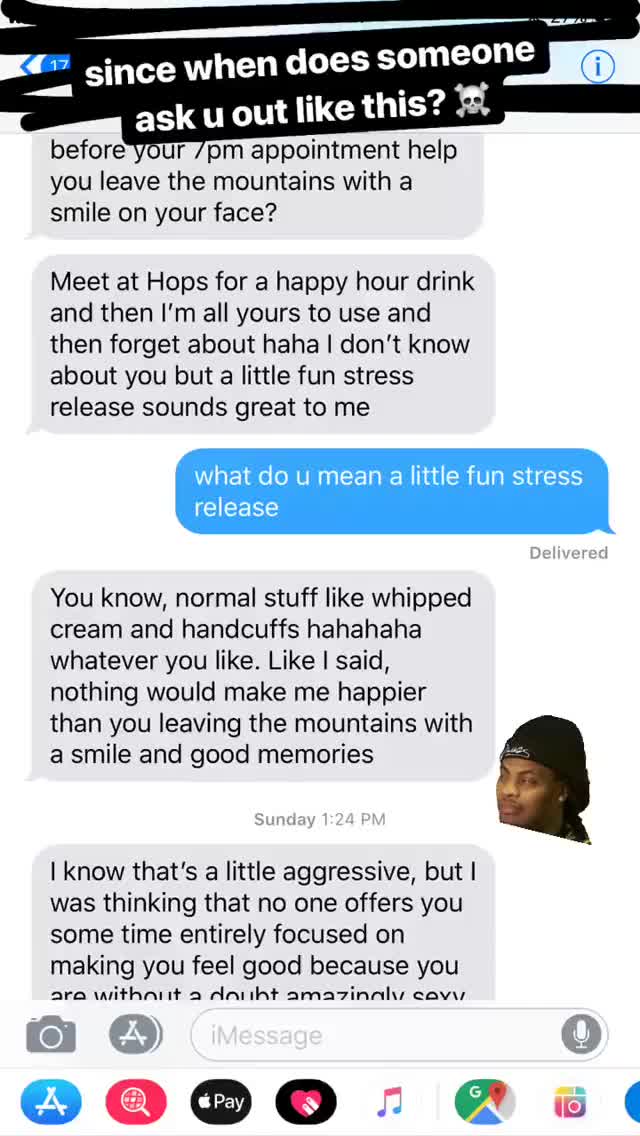Record an audio message with the microphone

[x=581, y=1035]
